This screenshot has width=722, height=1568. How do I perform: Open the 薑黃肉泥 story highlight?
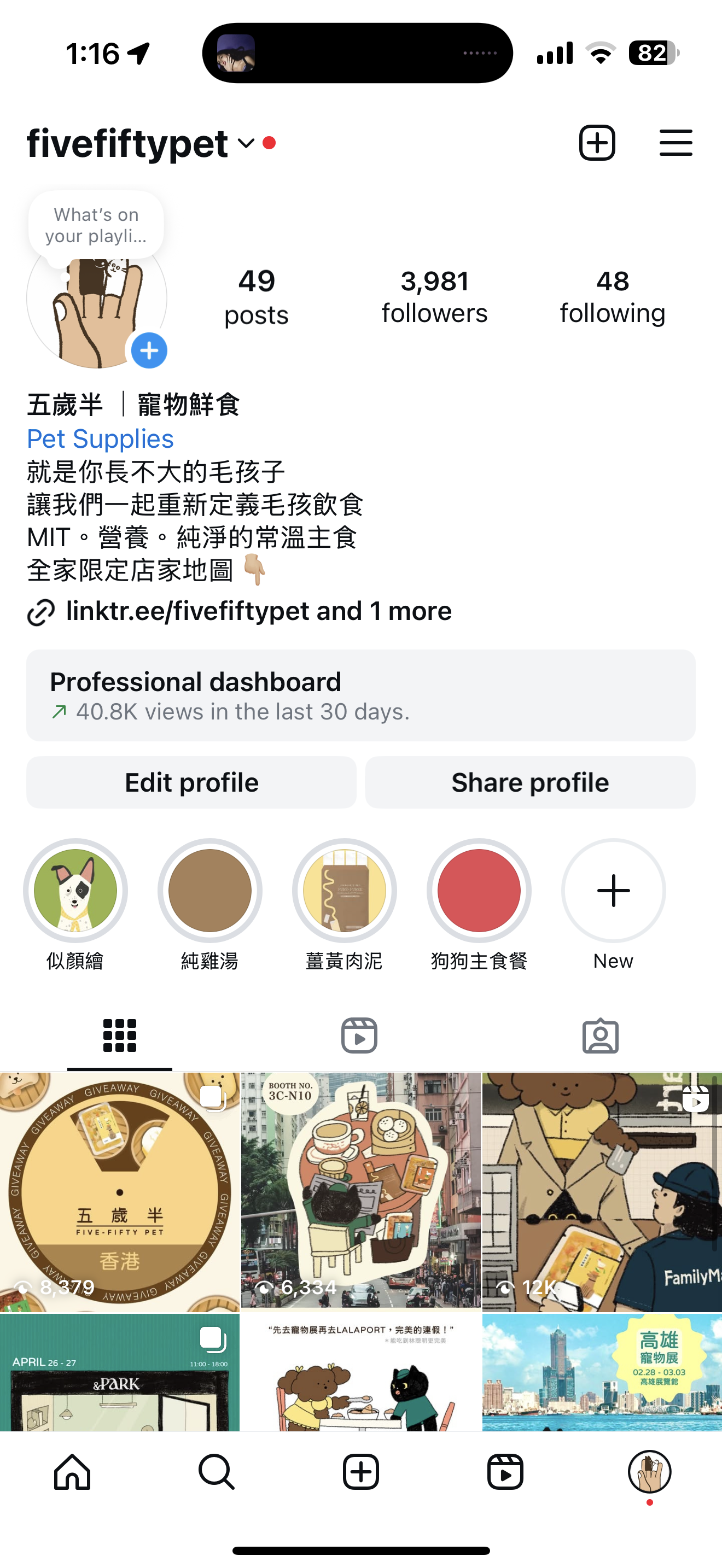345,891
